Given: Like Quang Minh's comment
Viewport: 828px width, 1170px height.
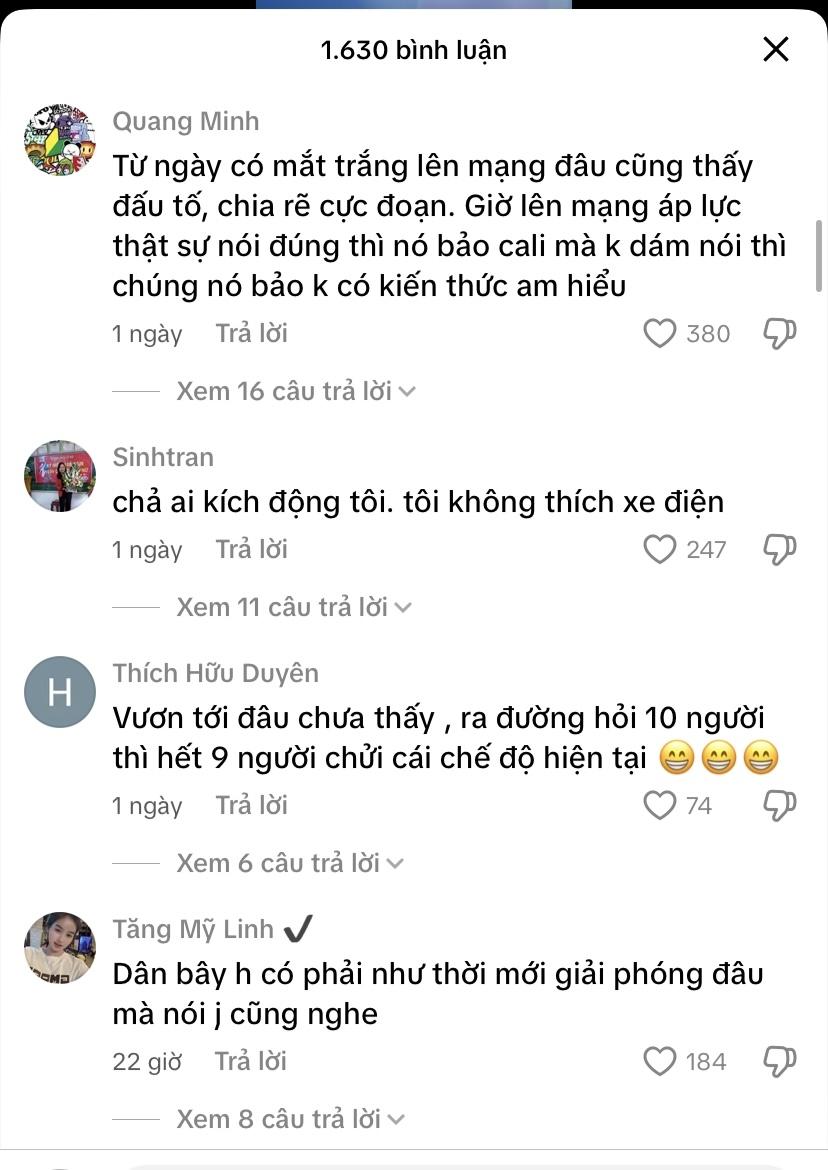Looking at the screenshot, I should pyautogui.click(x=660, y=333).
